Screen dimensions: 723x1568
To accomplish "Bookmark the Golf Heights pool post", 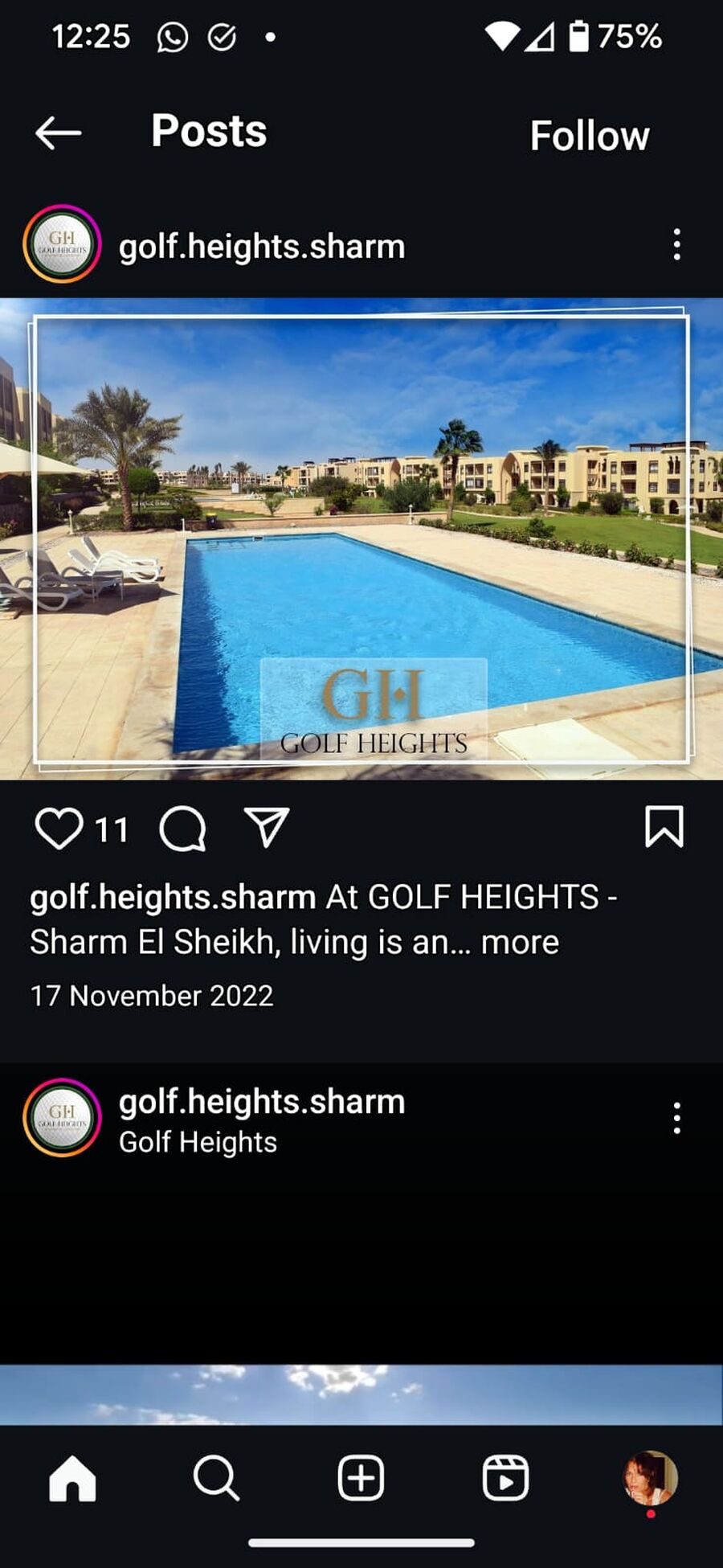I will tap(664, 827).
